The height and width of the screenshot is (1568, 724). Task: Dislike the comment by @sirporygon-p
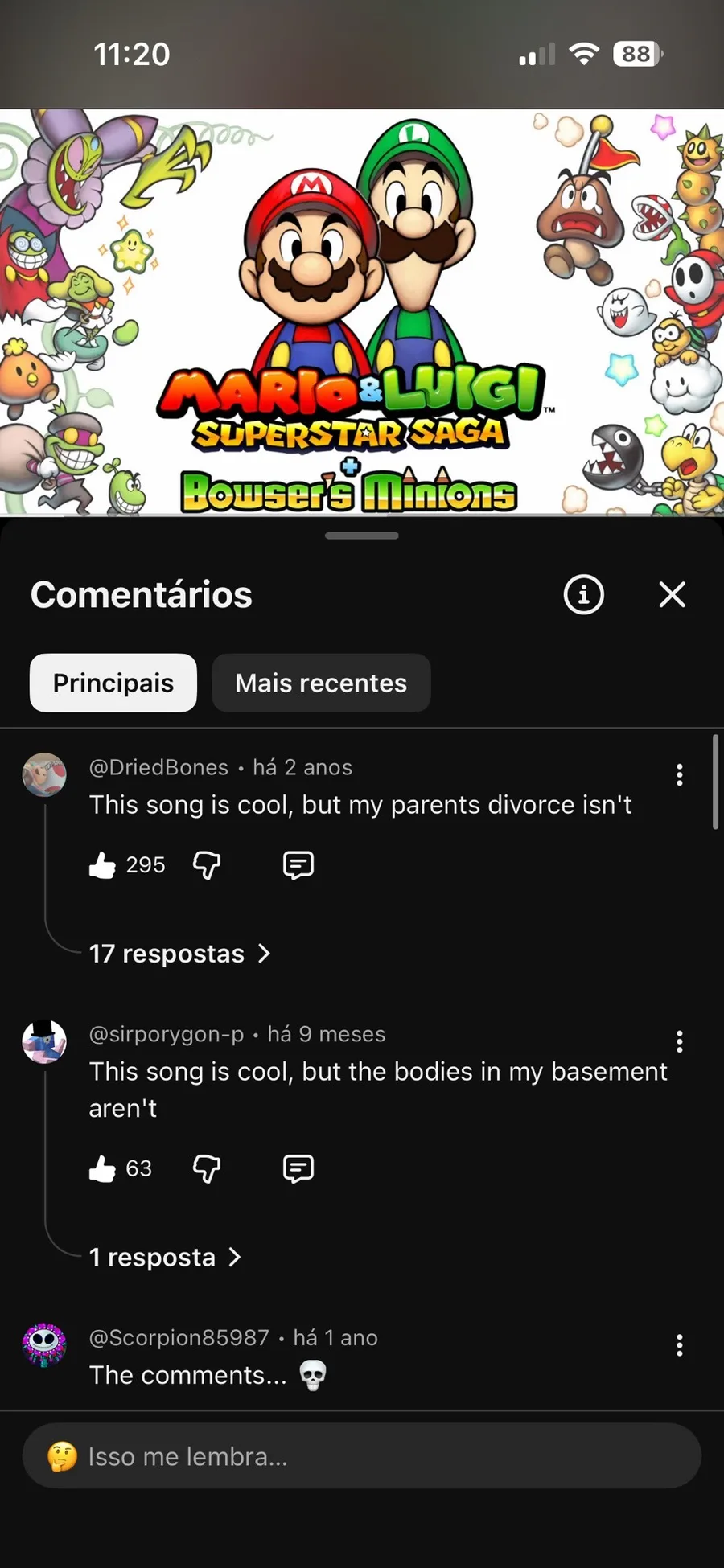(x=207, y=1168)
